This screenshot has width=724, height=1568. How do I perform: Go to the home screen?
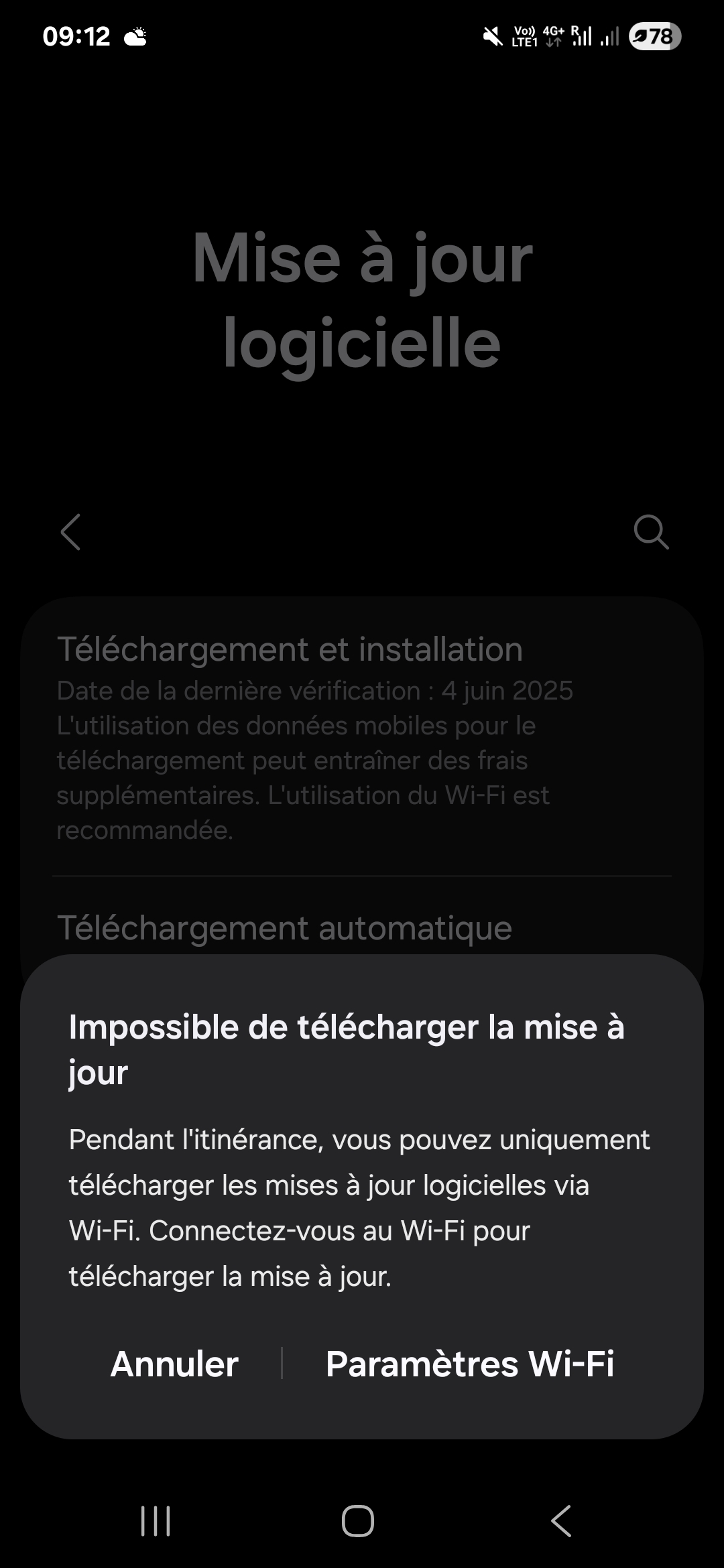coord(358,1520)
